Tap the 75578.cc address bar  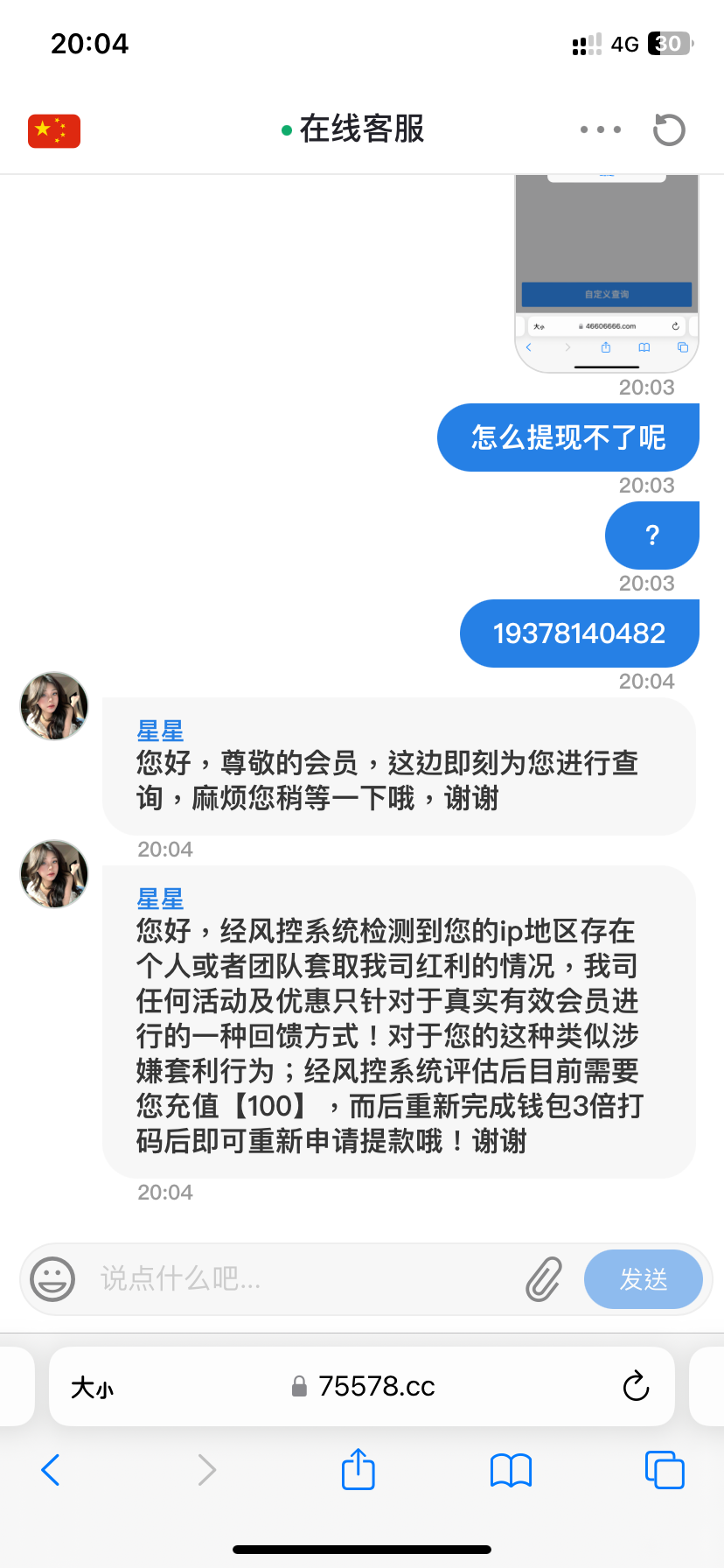pyautogui.click(x=364, y=1387)
